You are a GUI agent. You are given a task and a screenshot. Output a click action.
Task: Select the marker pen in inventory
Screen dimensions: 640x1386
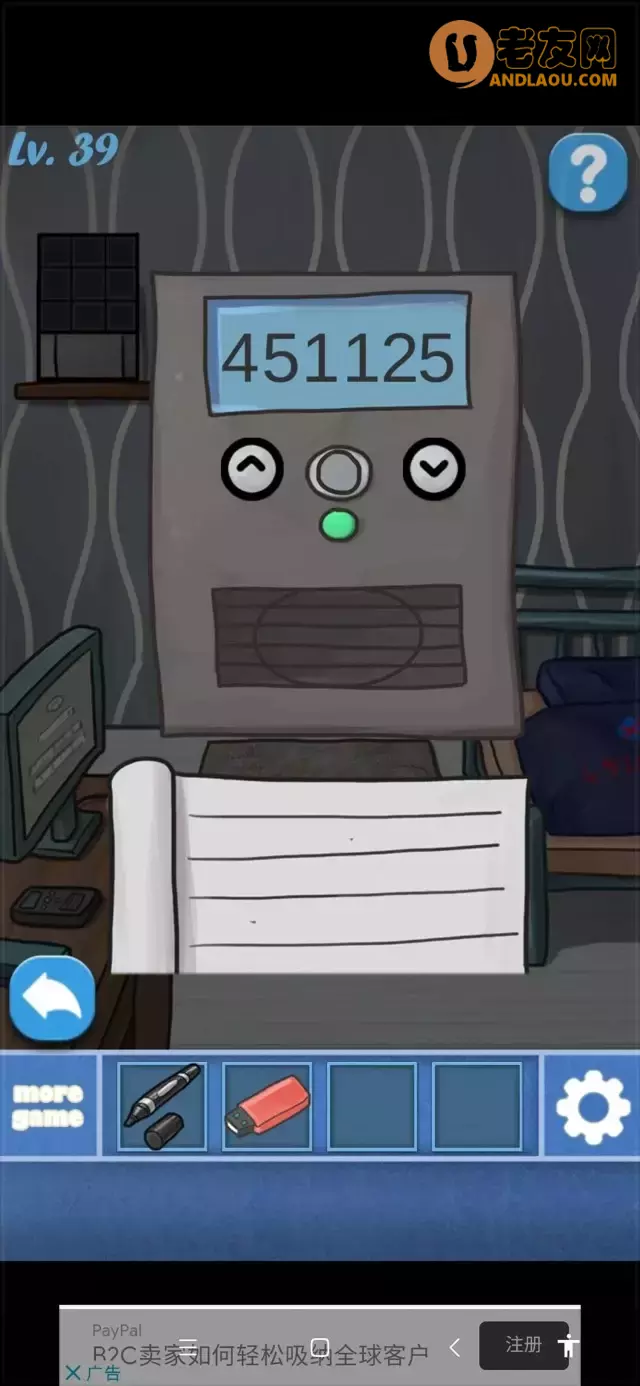point(162,1106)
